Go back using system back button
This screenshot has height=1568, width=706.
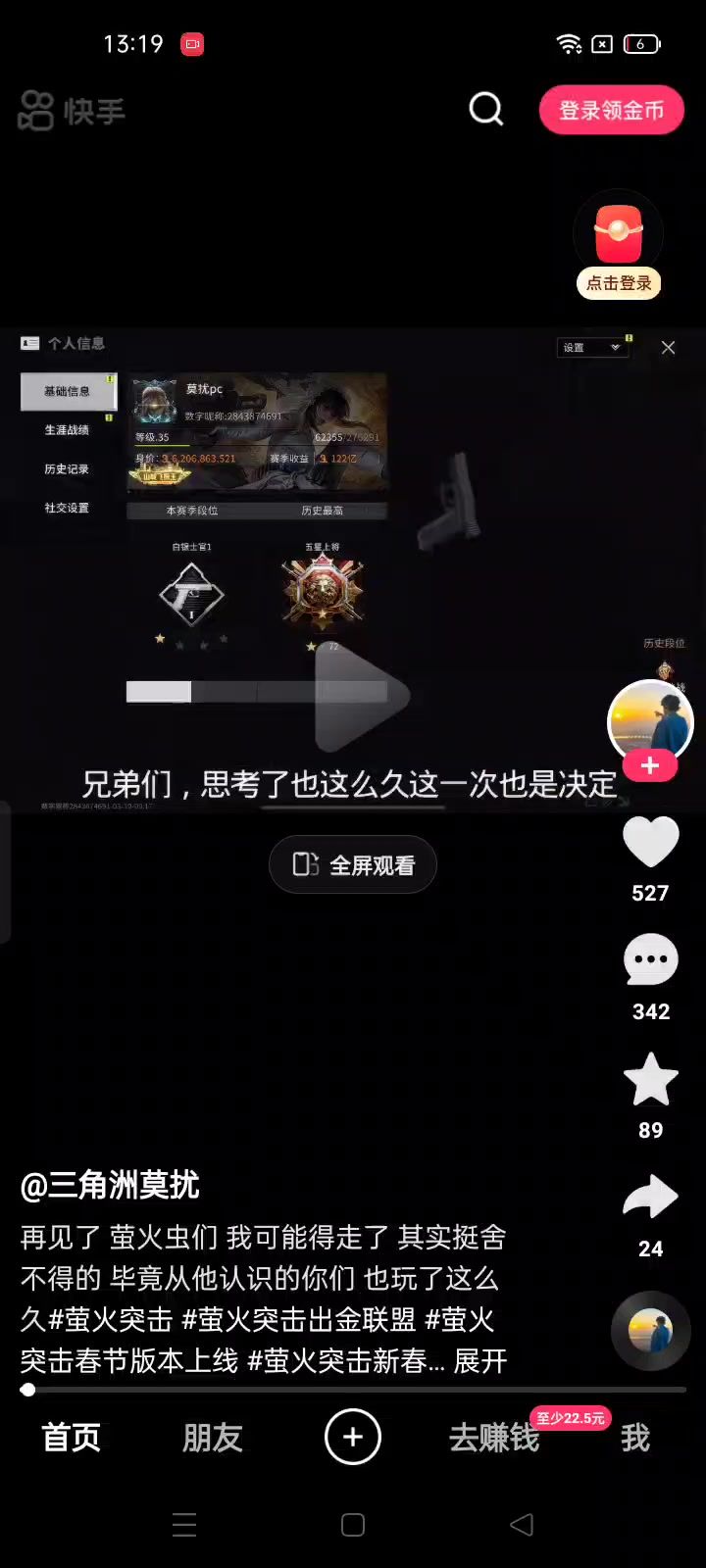(x=522, y=1524)
